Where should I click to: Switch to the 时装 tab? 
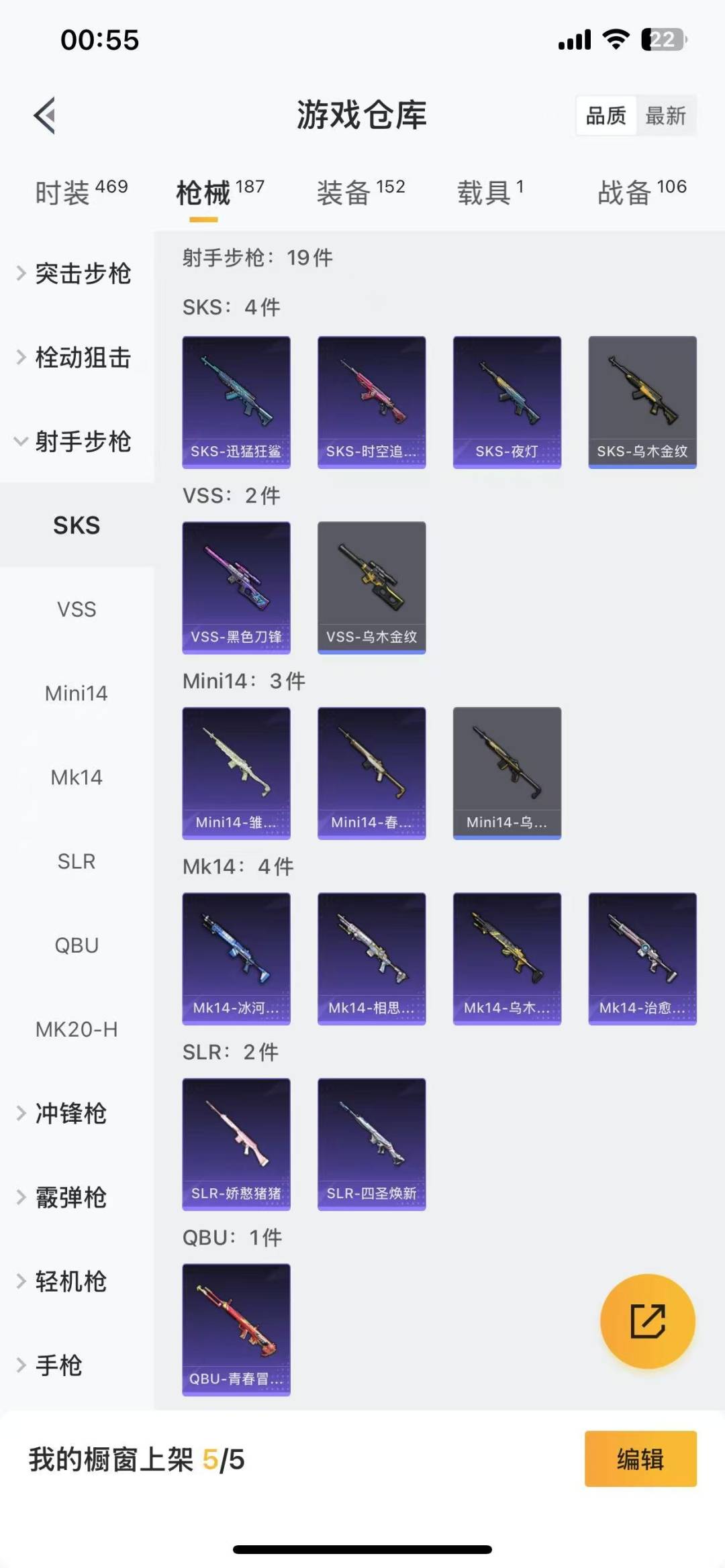click(x=81, y=193)
